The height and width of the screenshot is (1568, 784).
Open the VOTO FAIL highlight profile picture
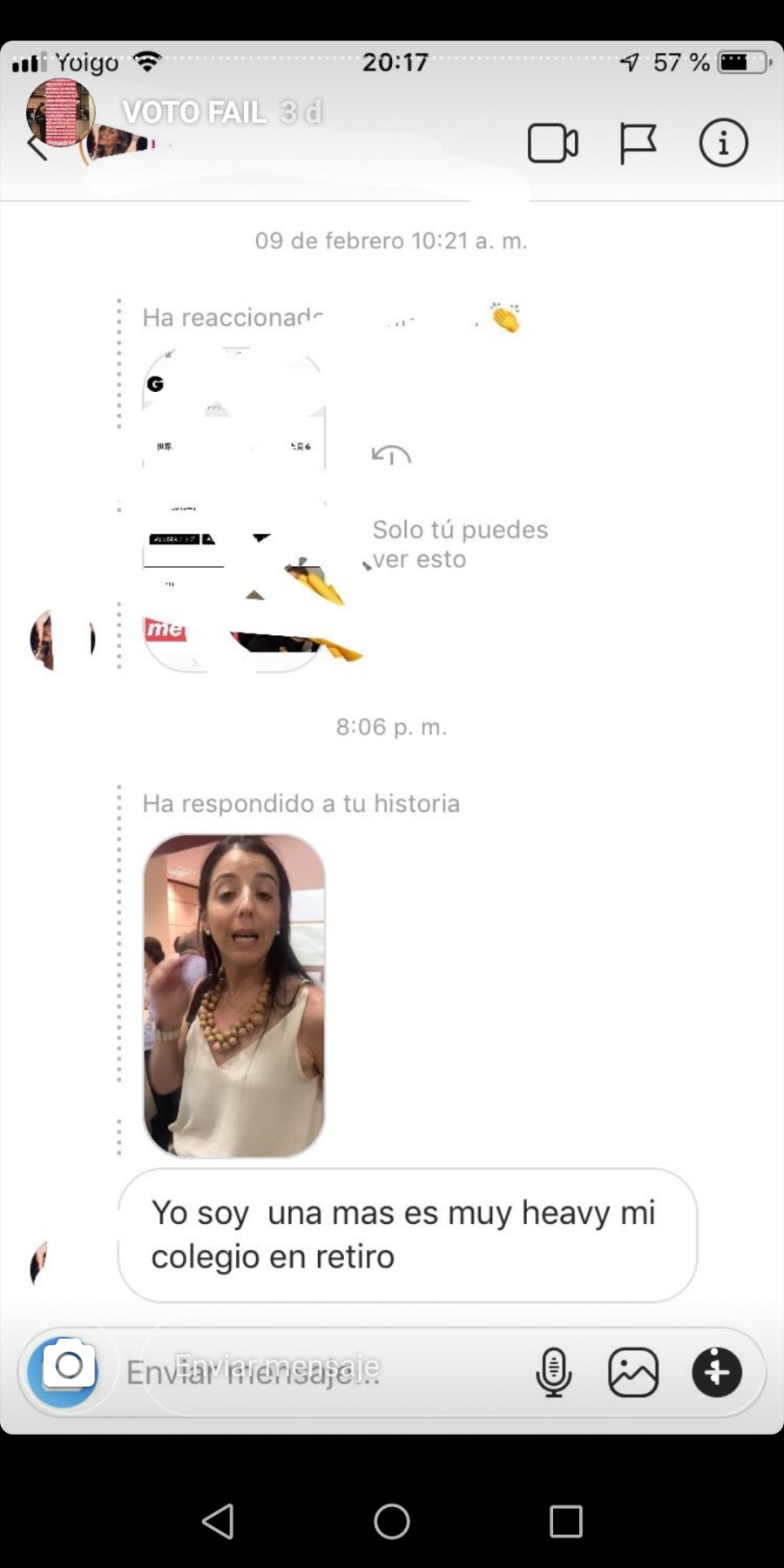[x=59, y=113]
